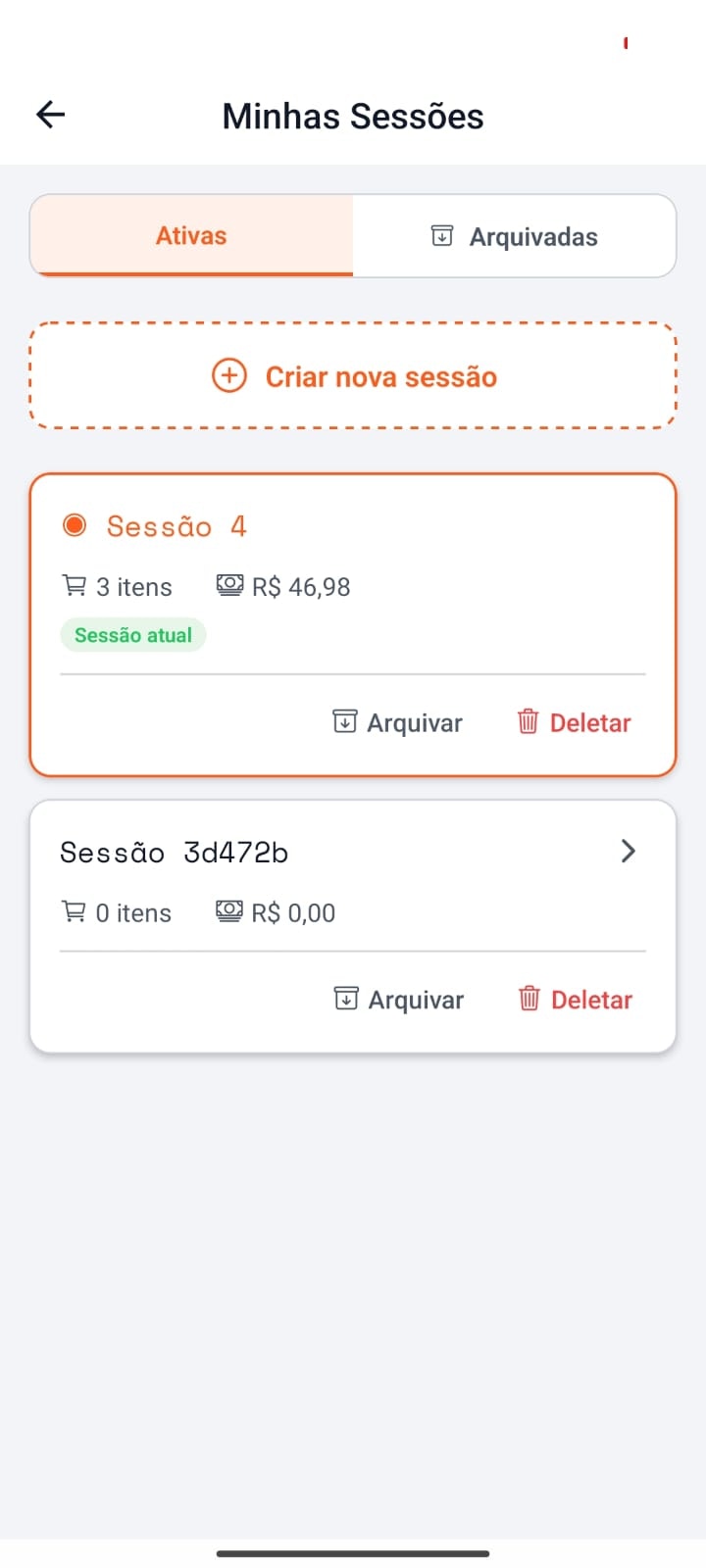Tap the Sessão atual green badge
The image size is (706, 1568).
[132, 634]
